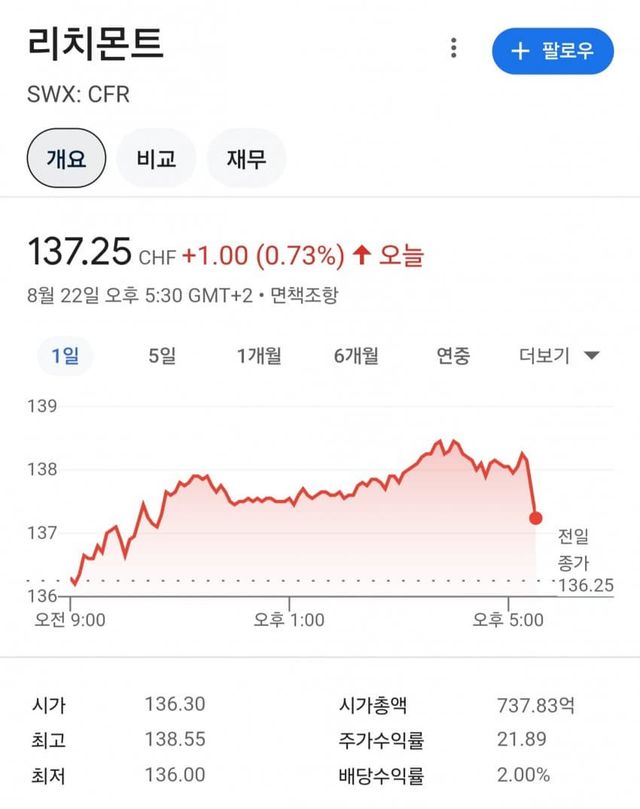640x809 pixels.
Task: Expand the 더보기 range dropdown
Action: coord(558,356)
